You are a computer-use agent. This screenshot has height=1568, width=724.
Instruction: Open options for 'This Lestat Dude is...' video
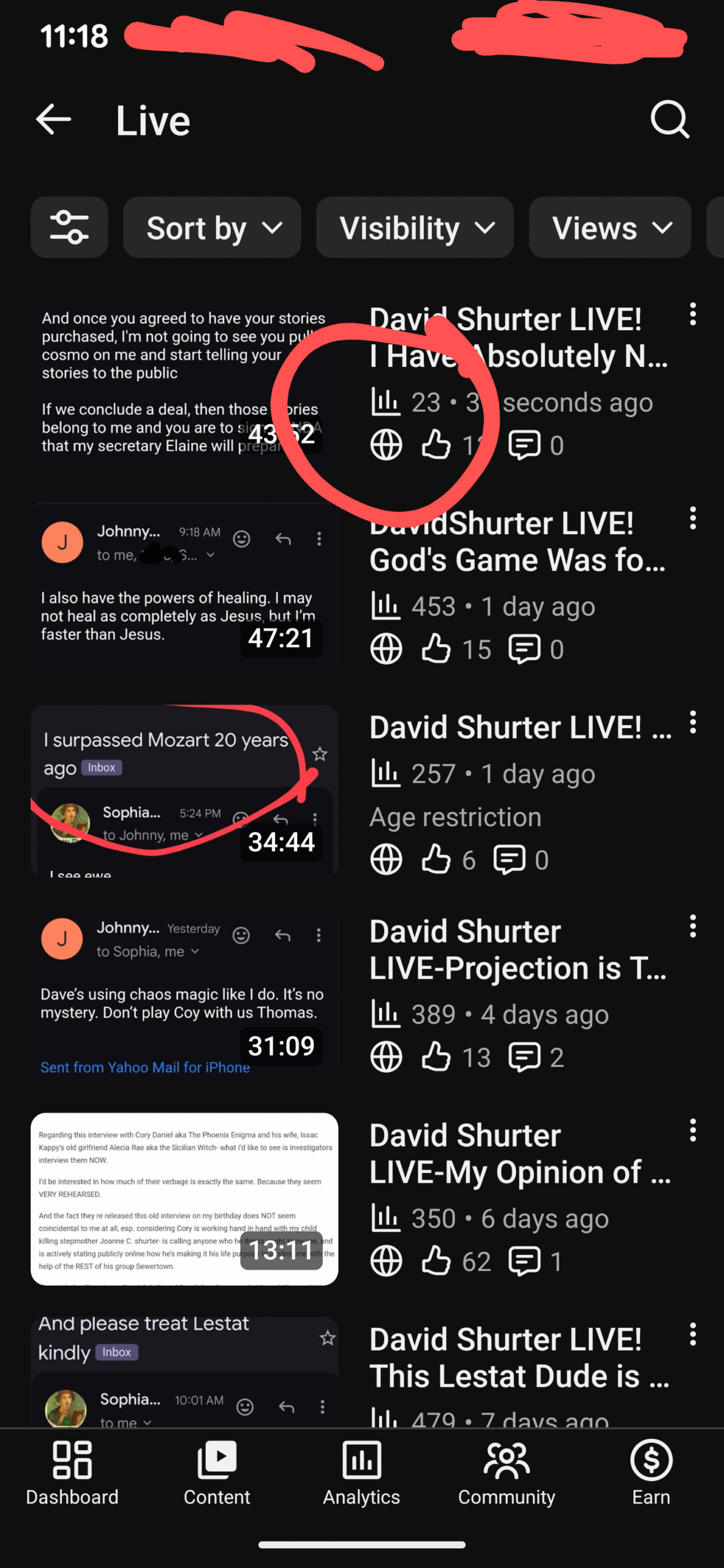coord(693,1335)
